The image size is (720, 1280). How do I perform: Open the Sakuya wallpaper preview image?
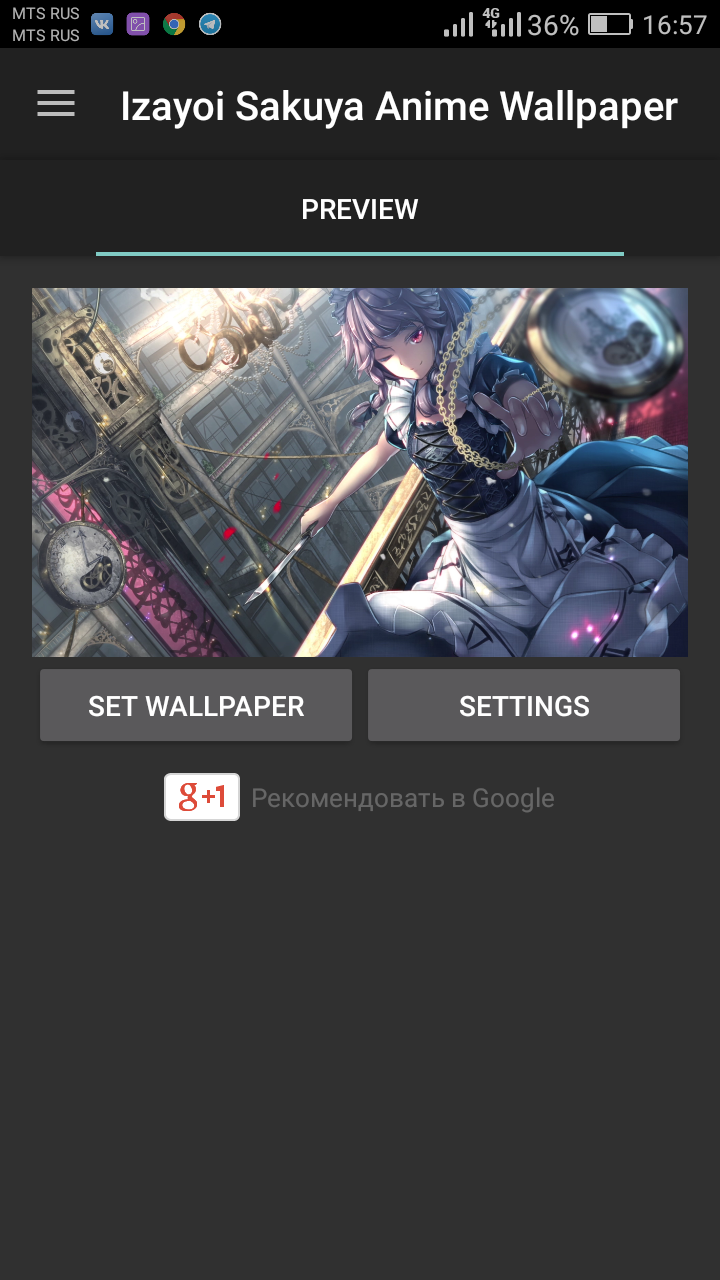point(360,472)
